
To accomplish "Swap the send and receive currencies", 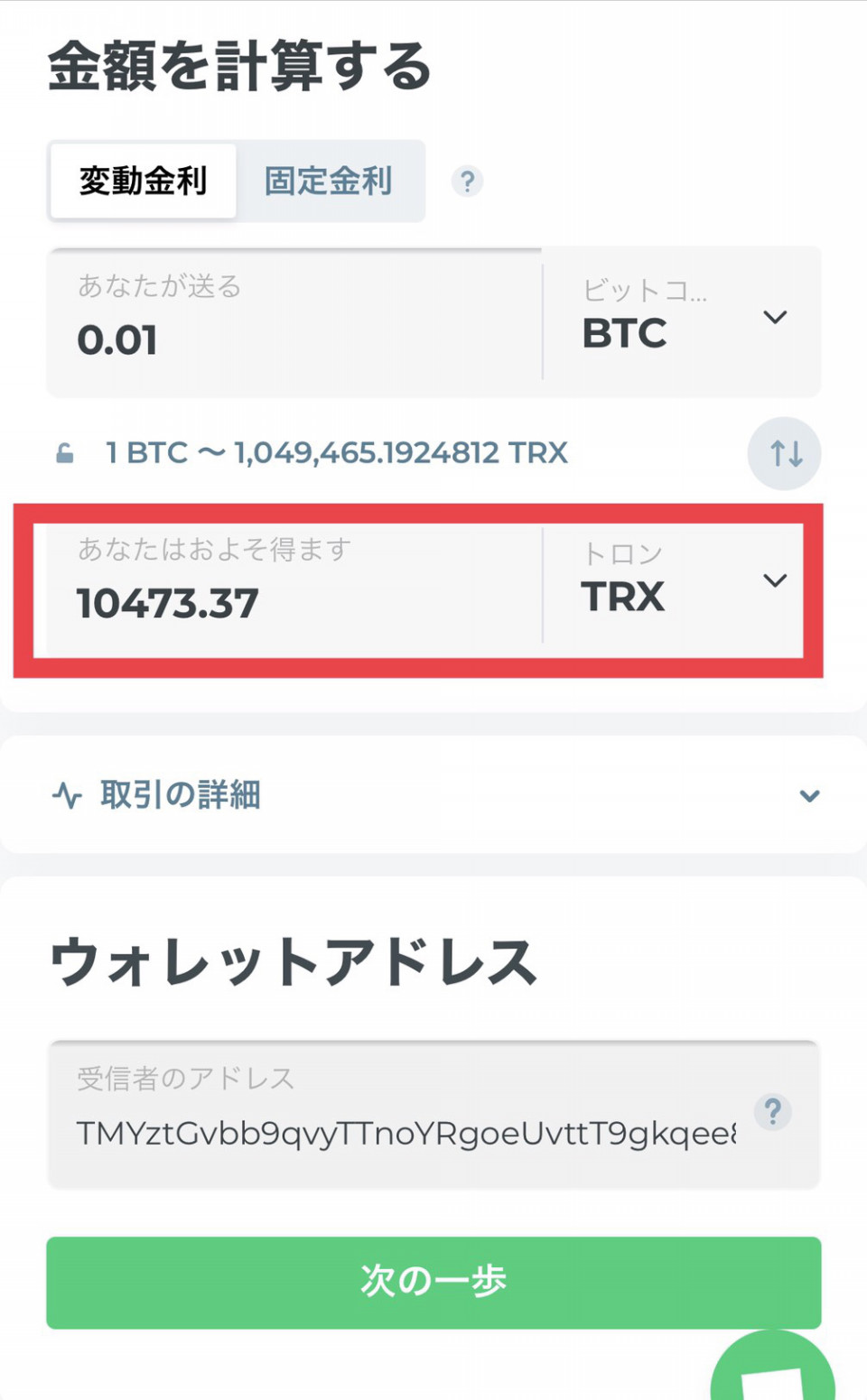I will pyautogui.click(x=784, y=453).
